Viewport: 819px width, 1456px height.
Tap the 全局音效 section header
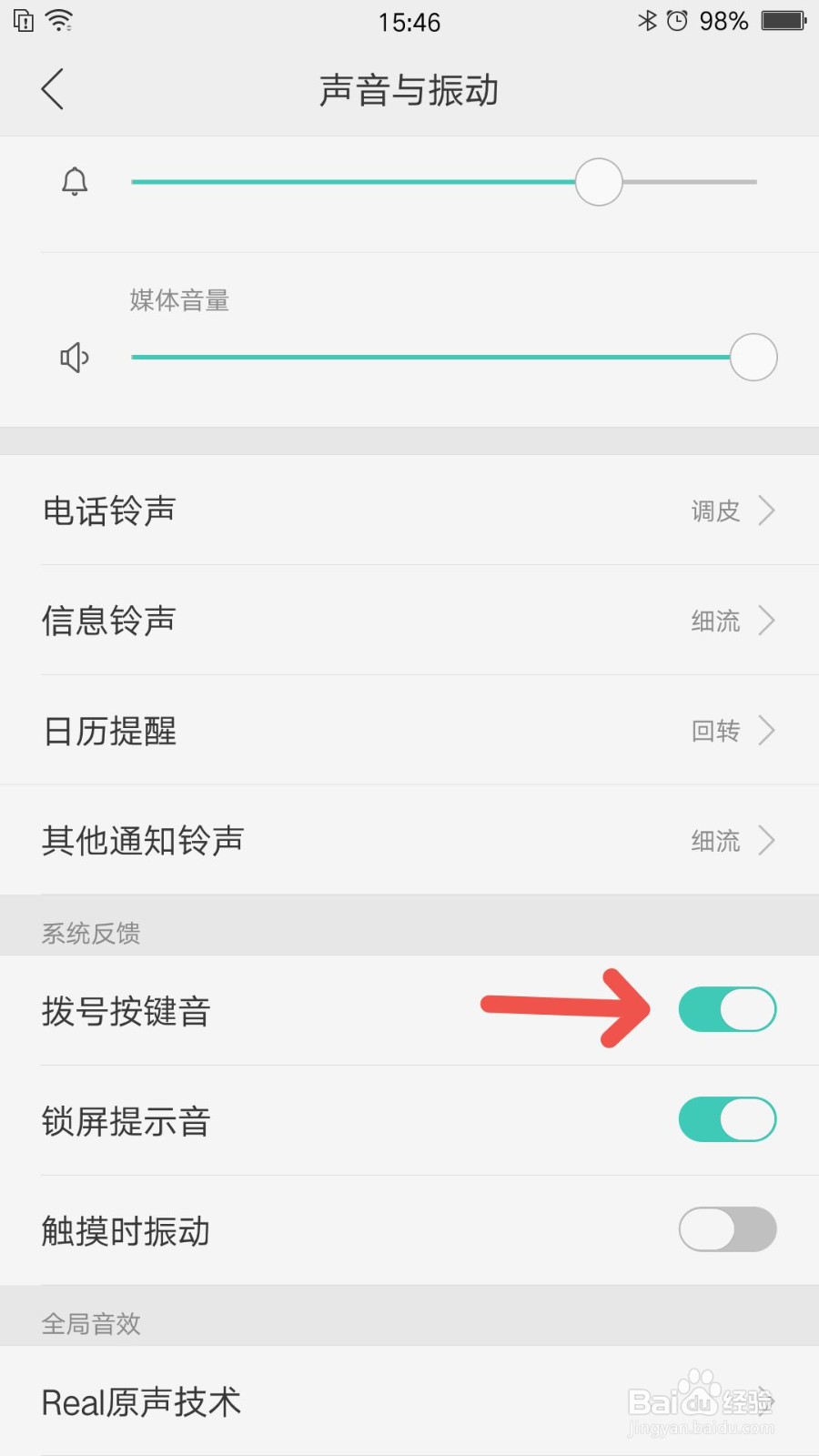91,1324
